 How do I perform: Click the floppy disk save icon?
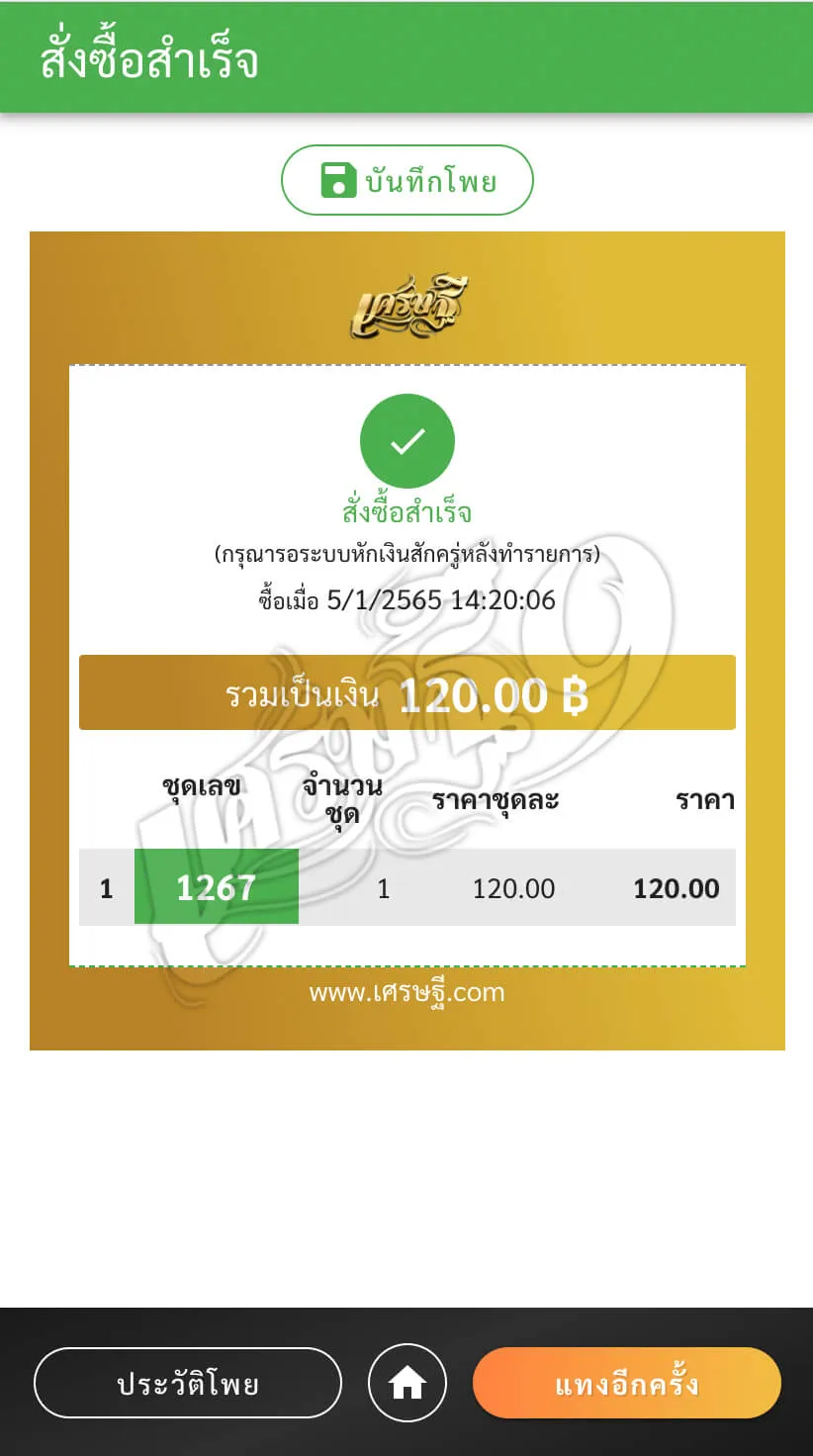point(341,180)
